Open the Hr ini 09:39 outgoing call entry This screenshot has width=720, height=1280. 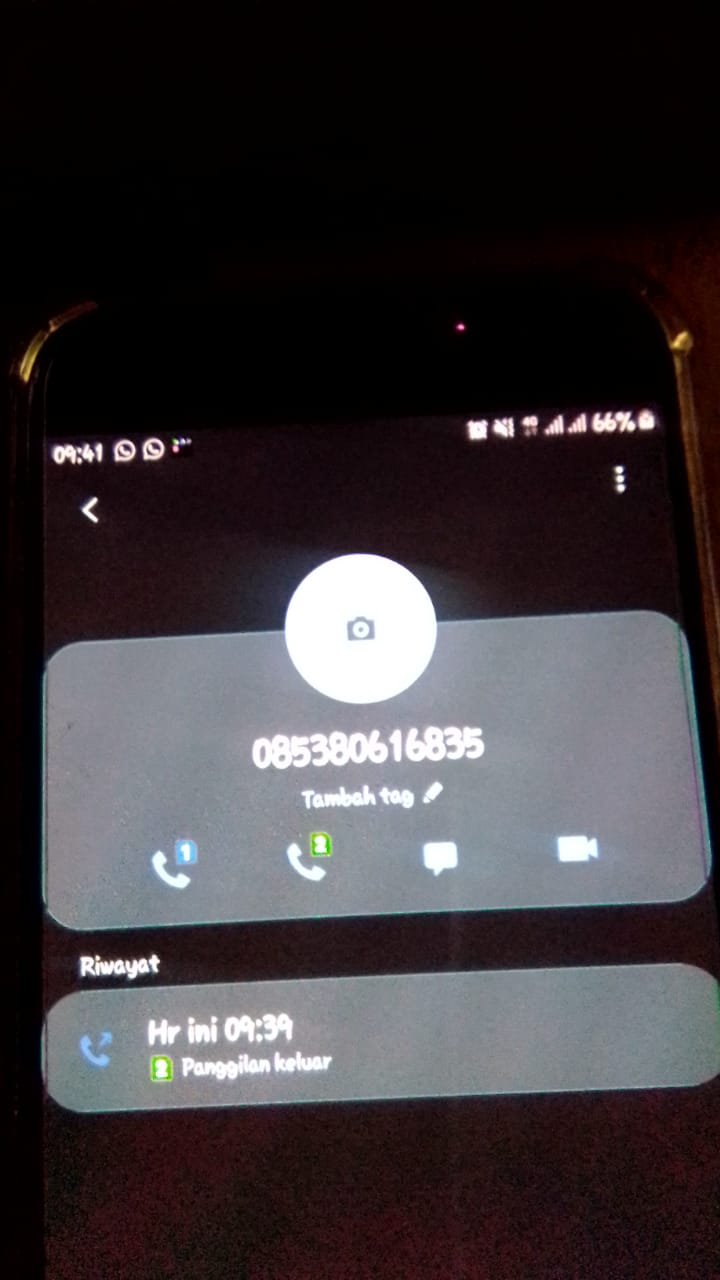[380, 1040]
